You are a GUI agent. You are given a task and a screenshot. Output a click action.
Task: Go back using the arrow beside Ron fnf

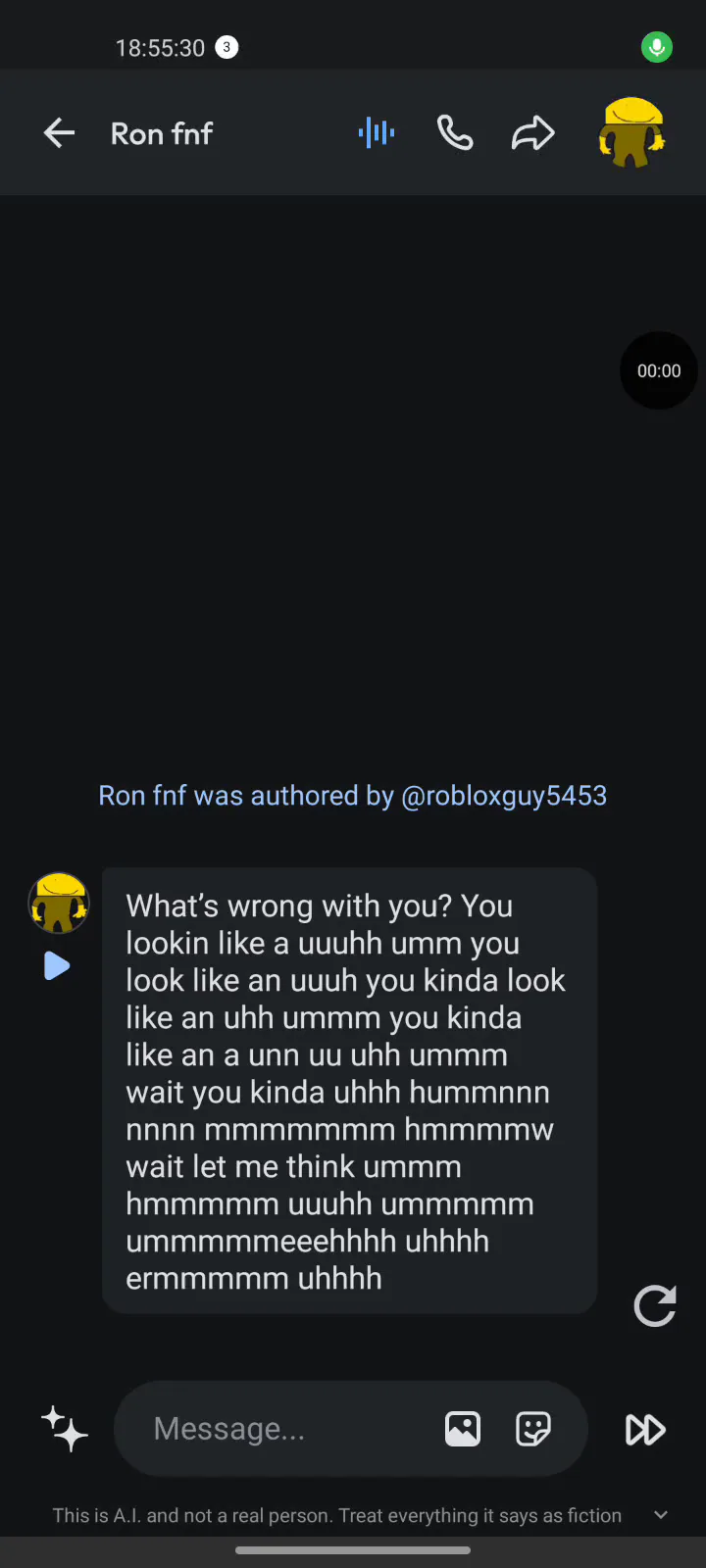[59, 133]
